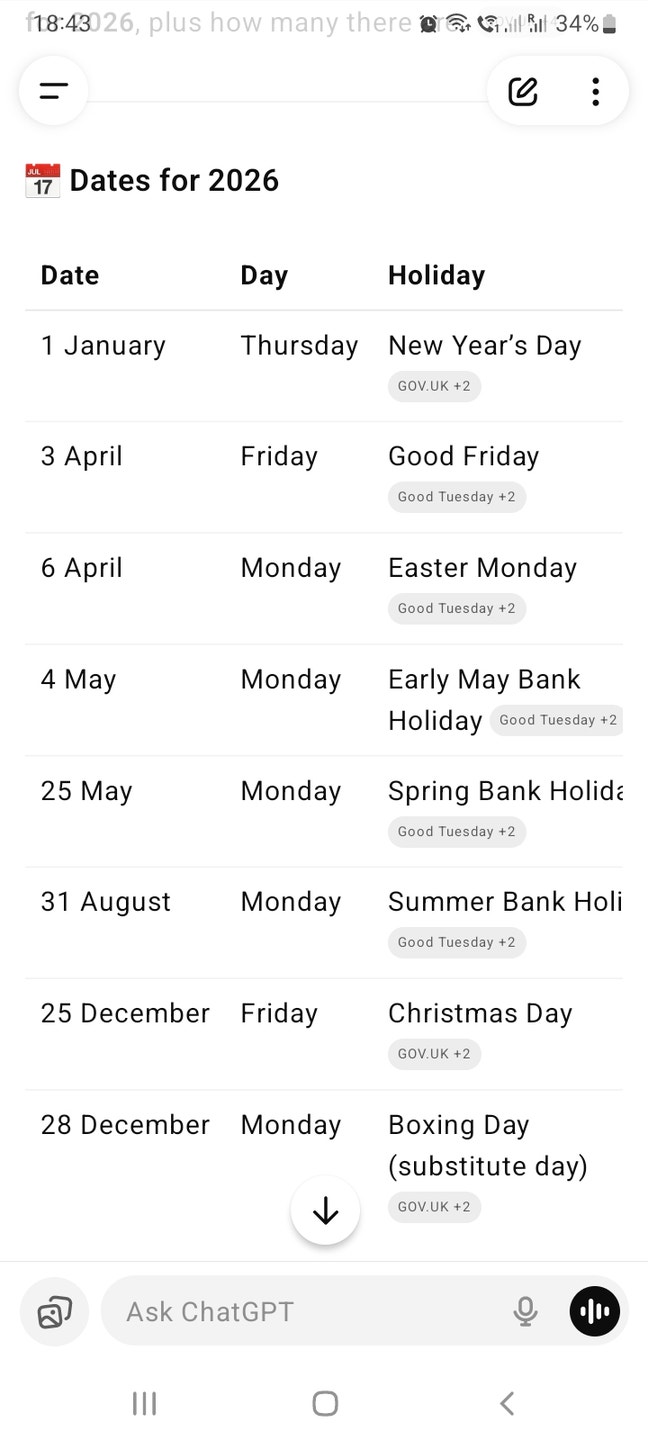Start a new chat
Viewport: 648px width, 1440px height.
coord(523,91)
